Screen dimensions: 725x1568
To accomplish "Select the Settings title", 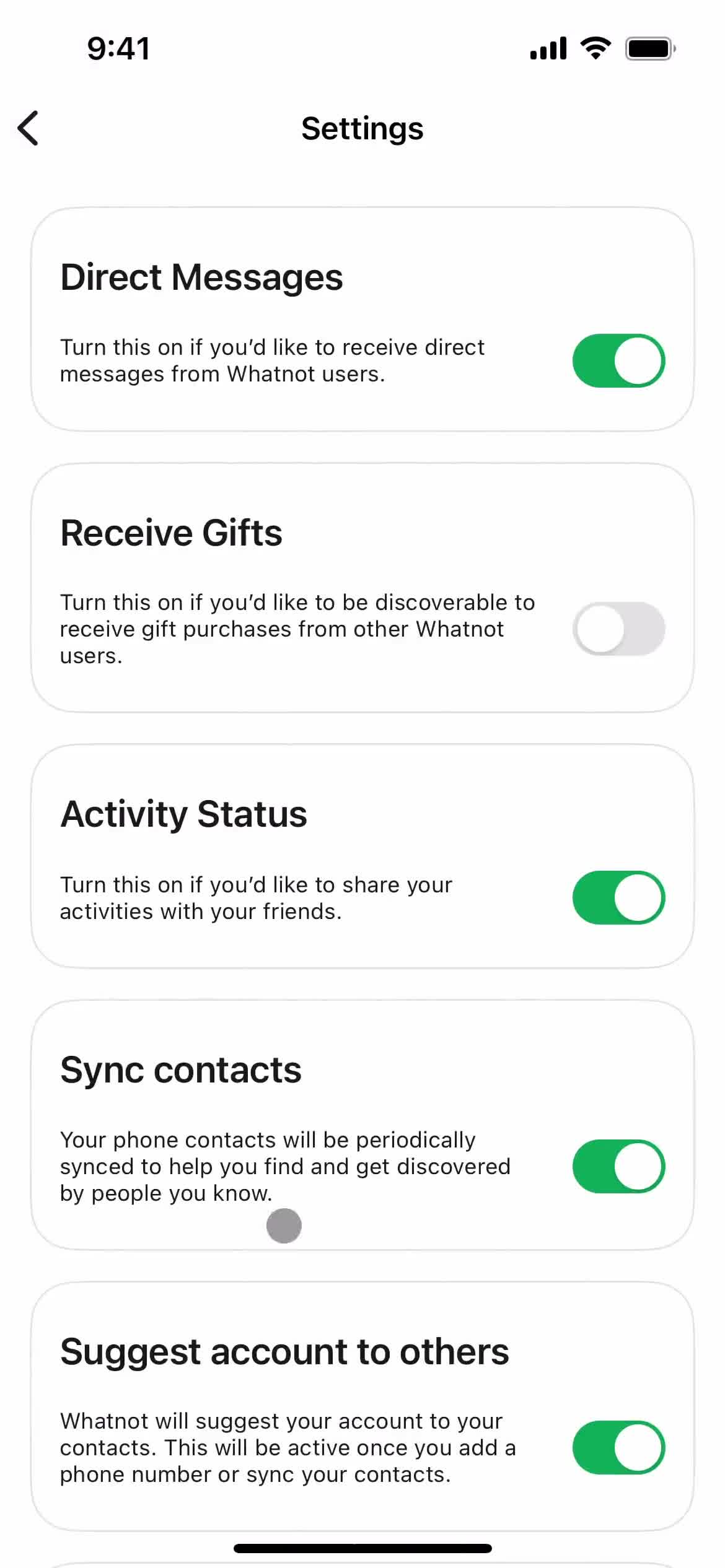I will pos(362,128).
